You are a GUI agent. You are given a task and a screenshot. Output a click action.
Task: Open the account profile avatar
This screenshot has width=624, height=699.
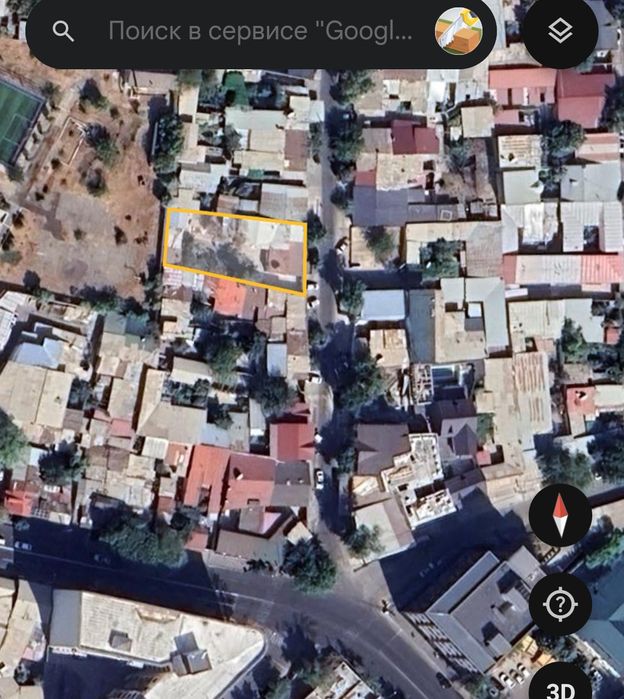[459, 32]
